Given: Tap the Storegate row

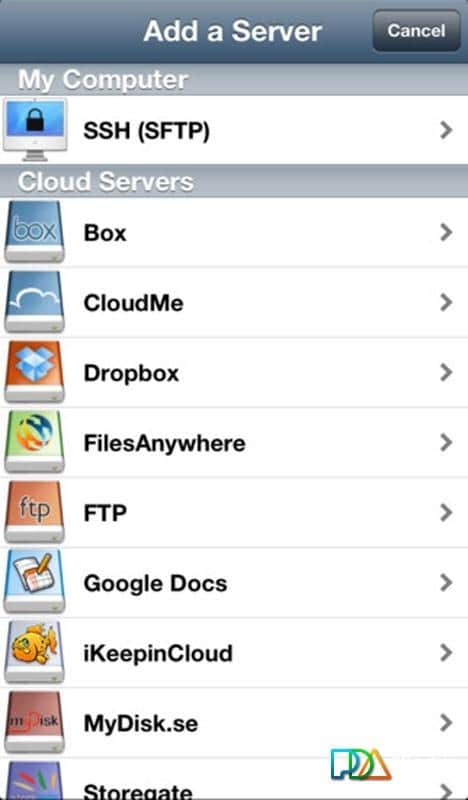Looking at the screenshot, I should pyautogui.click(x=234, y=779).
